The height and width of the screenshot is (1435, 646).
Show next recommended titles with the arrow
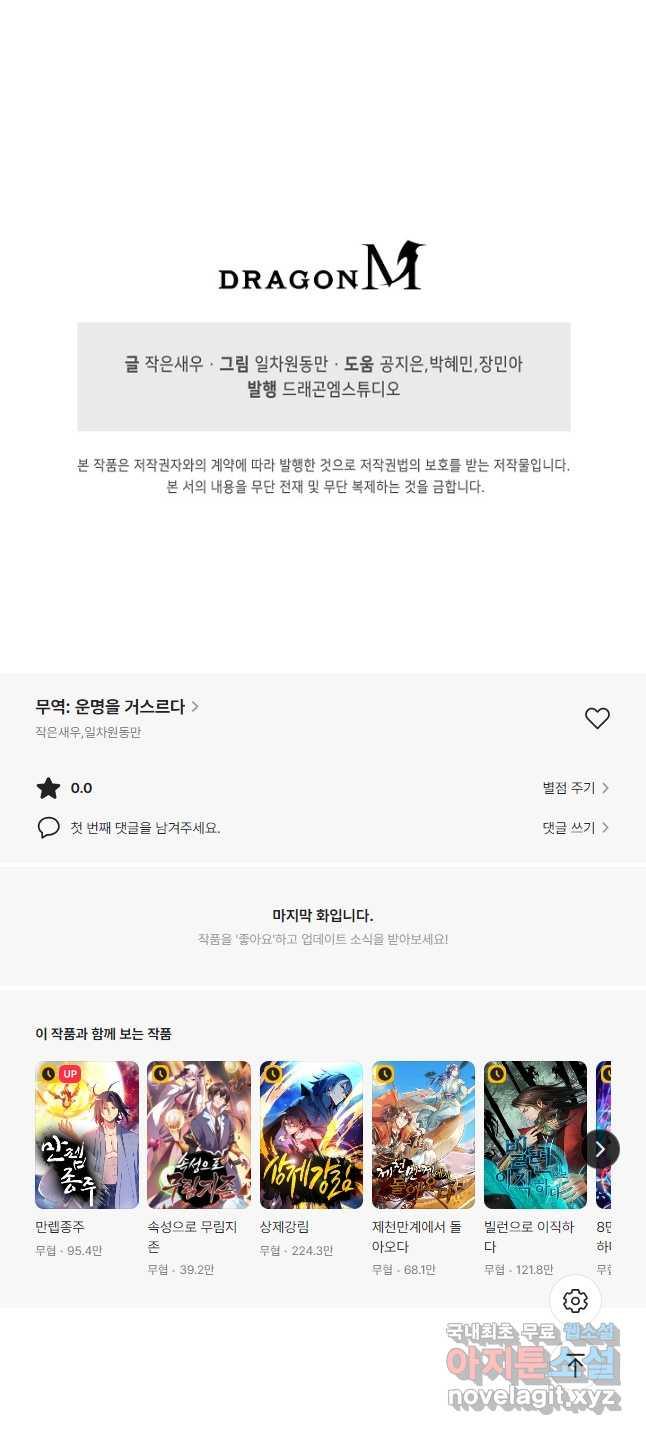coord(600,1149)
